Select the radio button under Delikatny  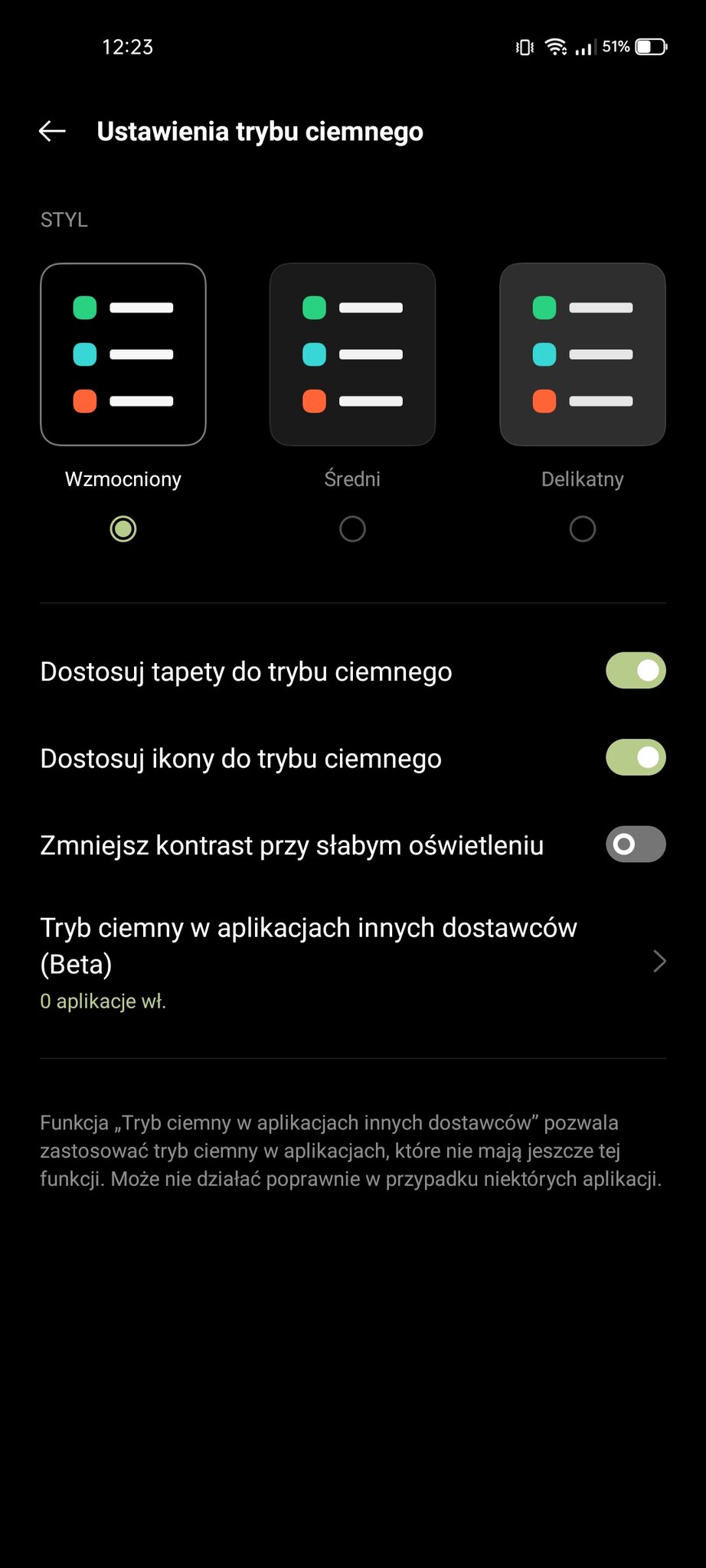[583, 529]
